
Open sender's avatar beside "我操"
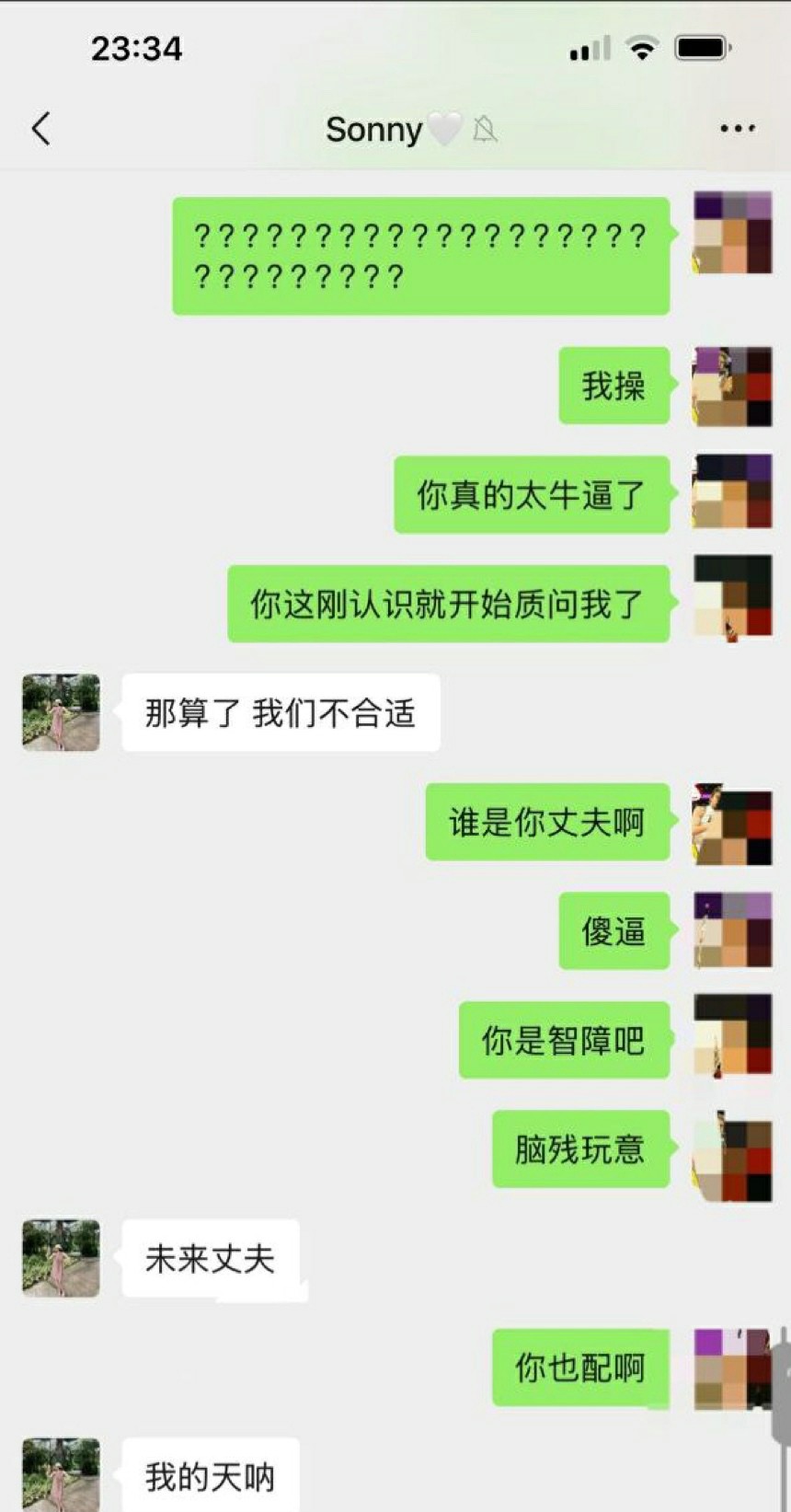[x=732, y=386]
